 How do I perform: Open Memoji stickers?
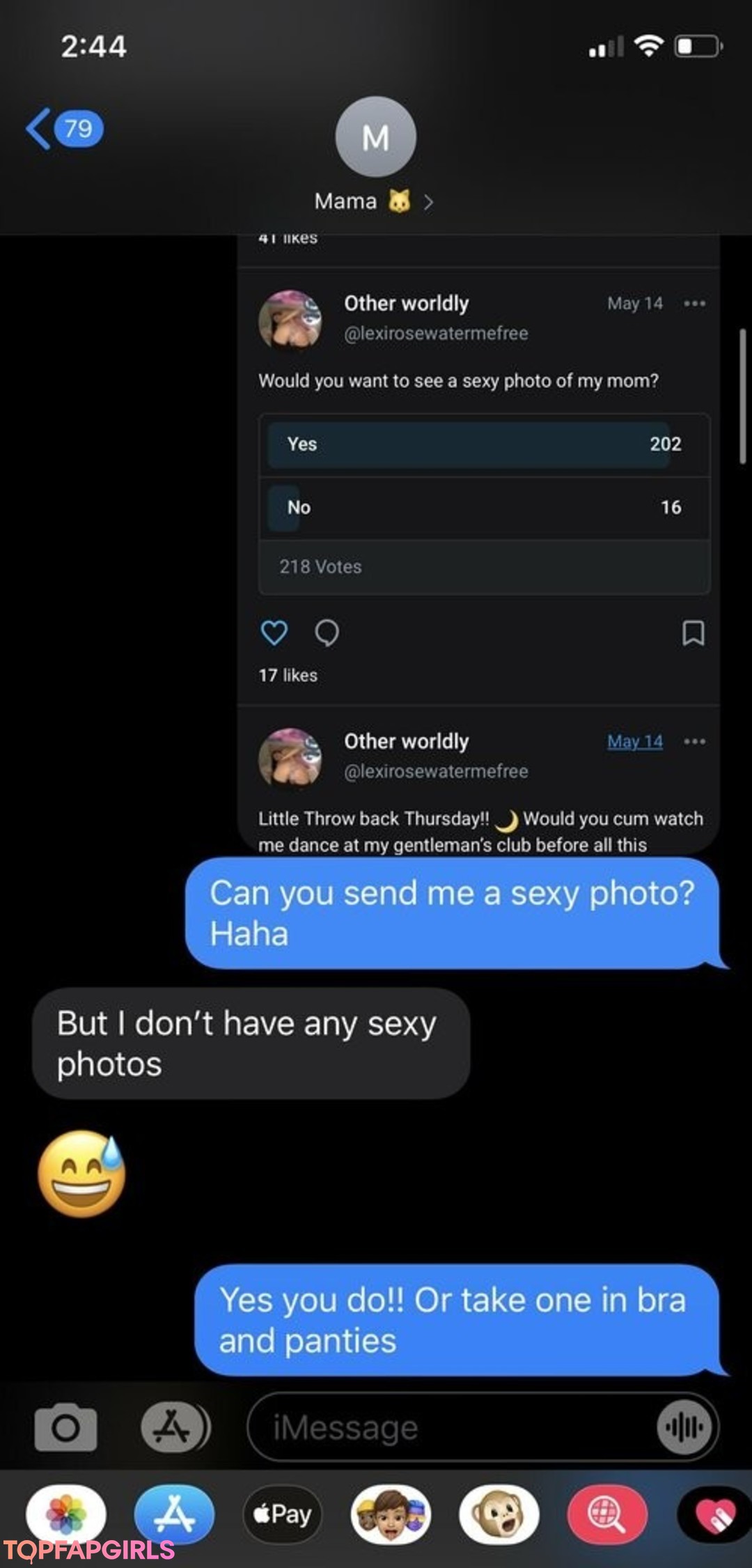point(391,1514)
